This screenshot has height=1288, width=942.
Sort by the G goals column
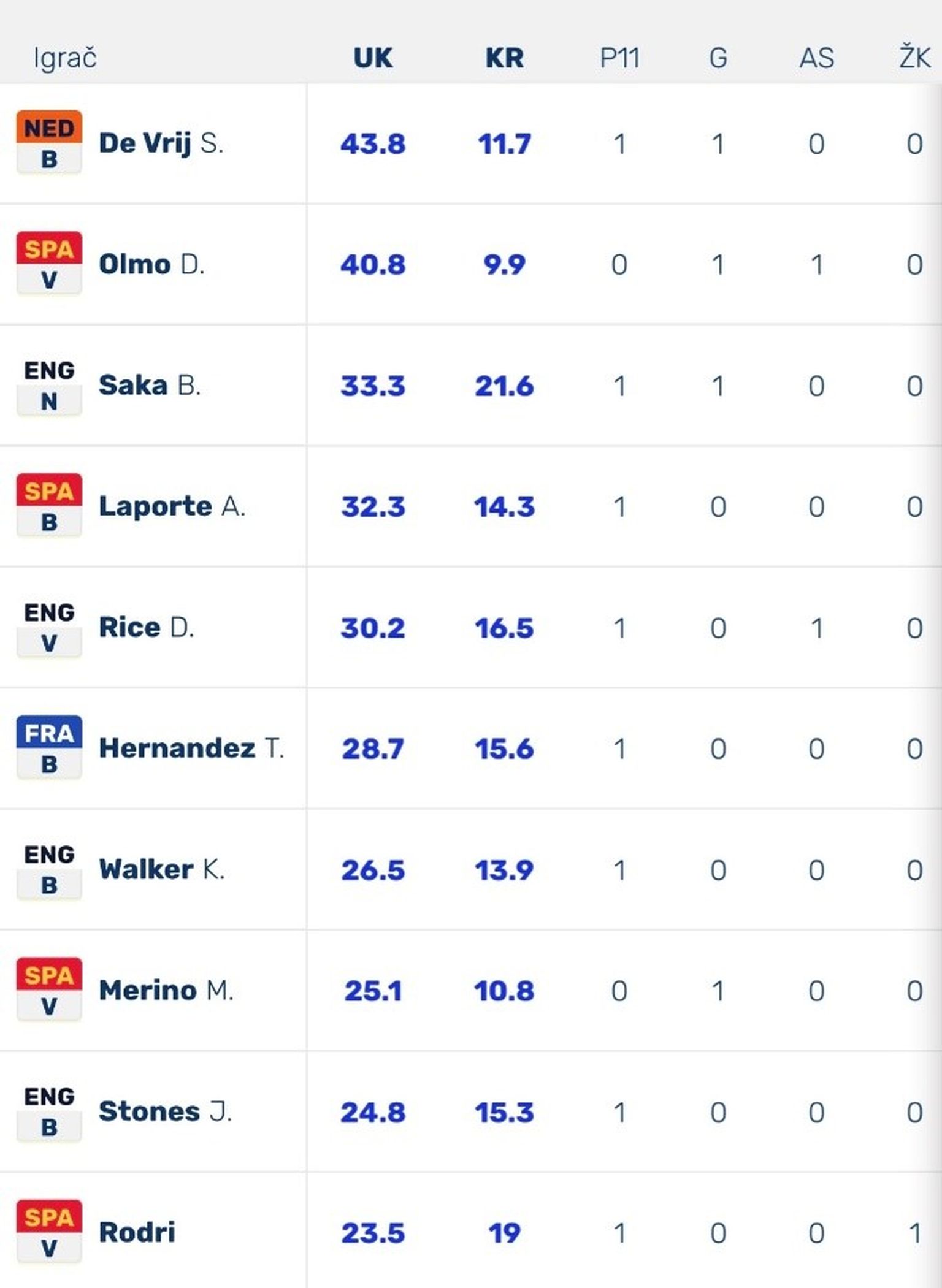718,58
